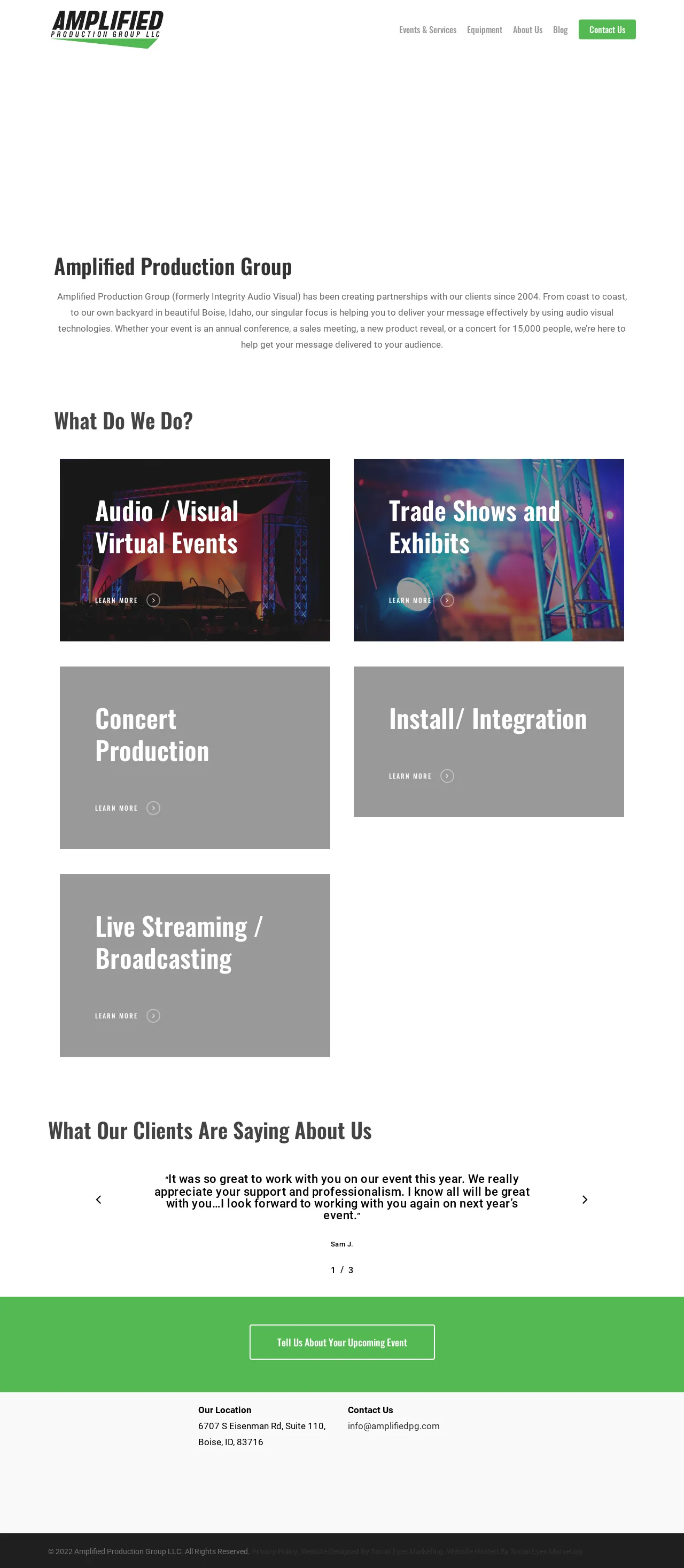Open the Live Streaming / Broadcasting card
This screenshot has width=684, height=1568.
pyautogui.click(x=195, y=966)
